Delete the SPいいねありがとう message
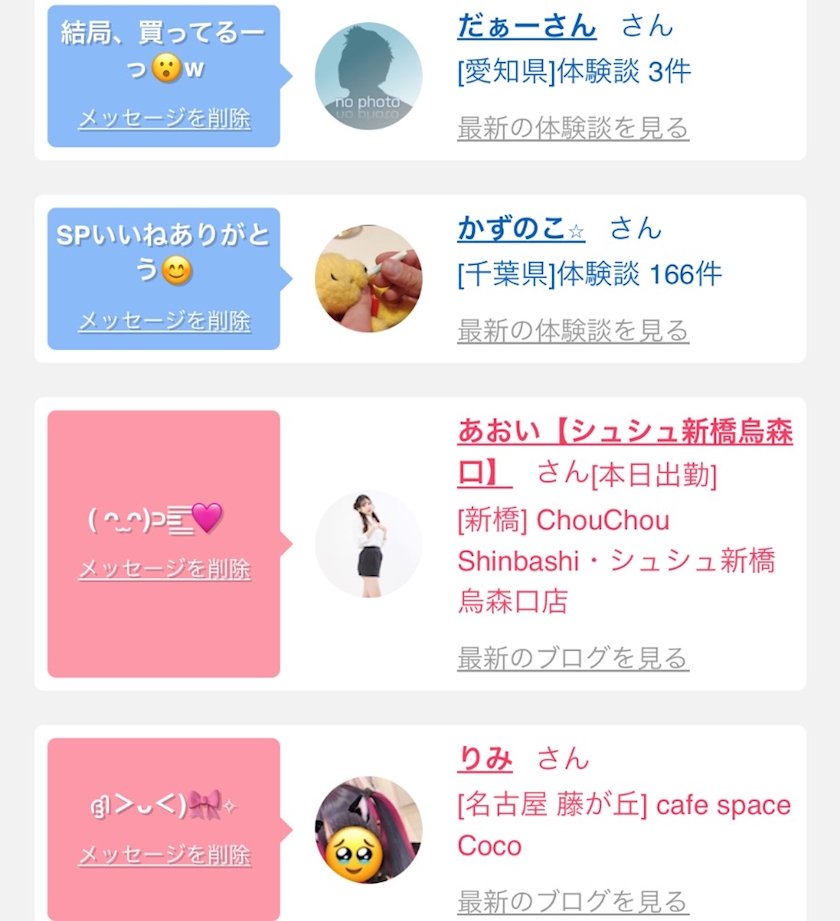The image size is (840, 921). point(164,321)
